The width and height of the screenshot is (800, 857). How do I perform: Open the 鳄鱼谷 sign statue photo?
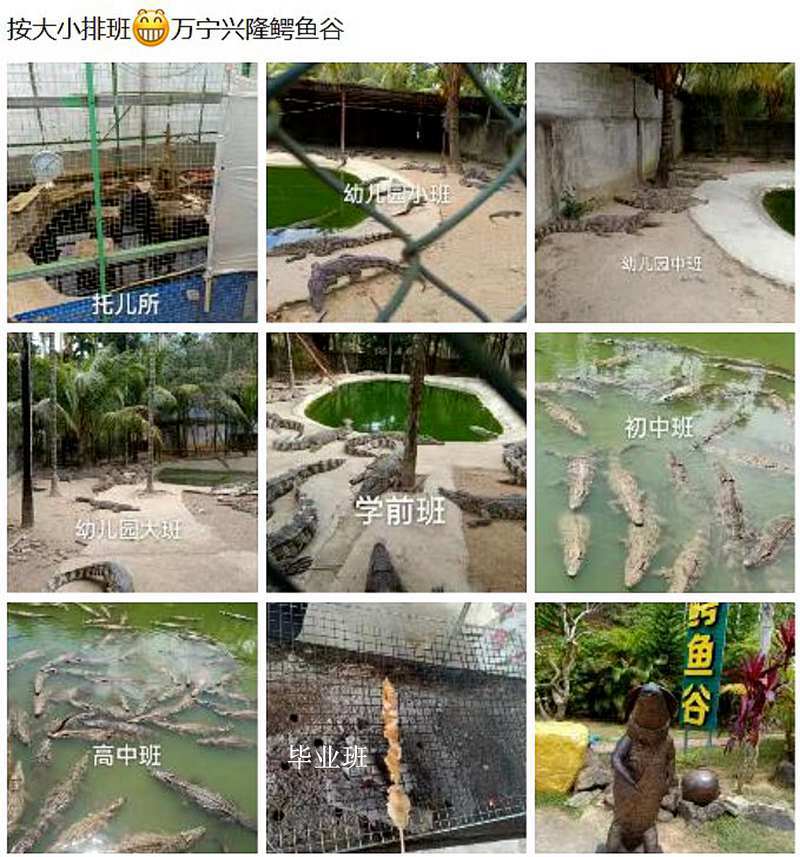click(665, 727)
